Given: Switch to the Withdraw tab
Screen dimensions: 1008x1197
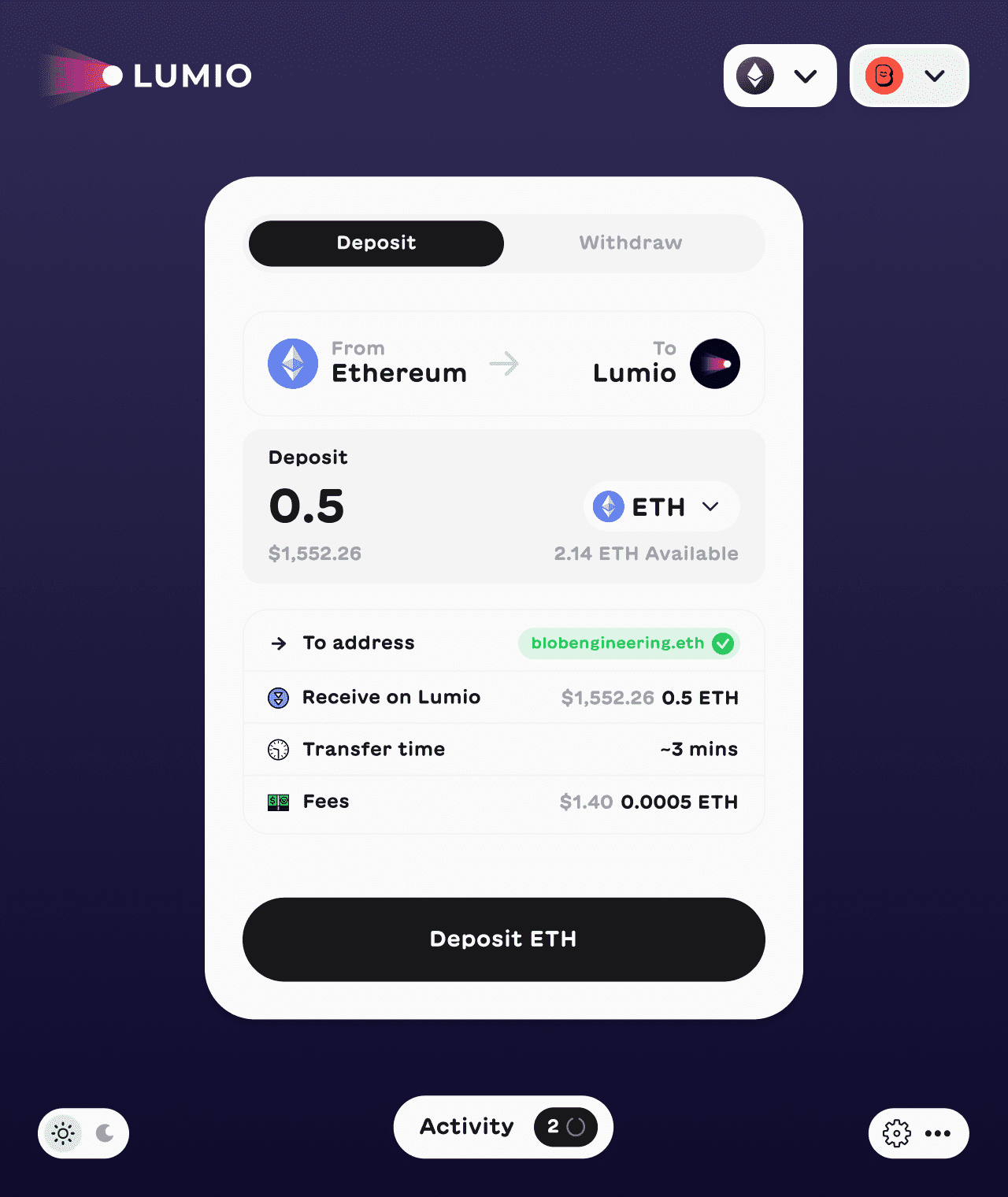Looking at the screenshot, I should pos(631,243).
